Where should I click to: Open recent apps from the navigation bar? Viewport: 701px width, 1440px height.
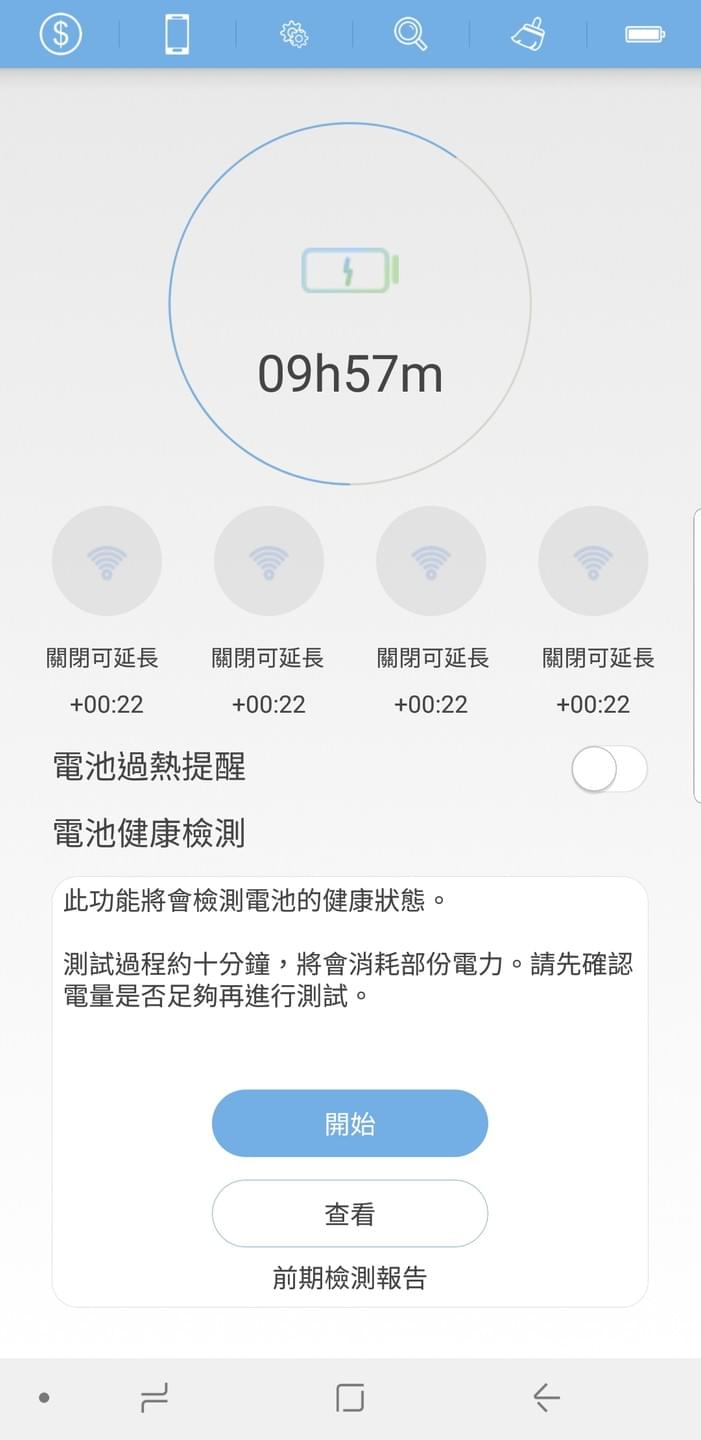point(154,1397)
